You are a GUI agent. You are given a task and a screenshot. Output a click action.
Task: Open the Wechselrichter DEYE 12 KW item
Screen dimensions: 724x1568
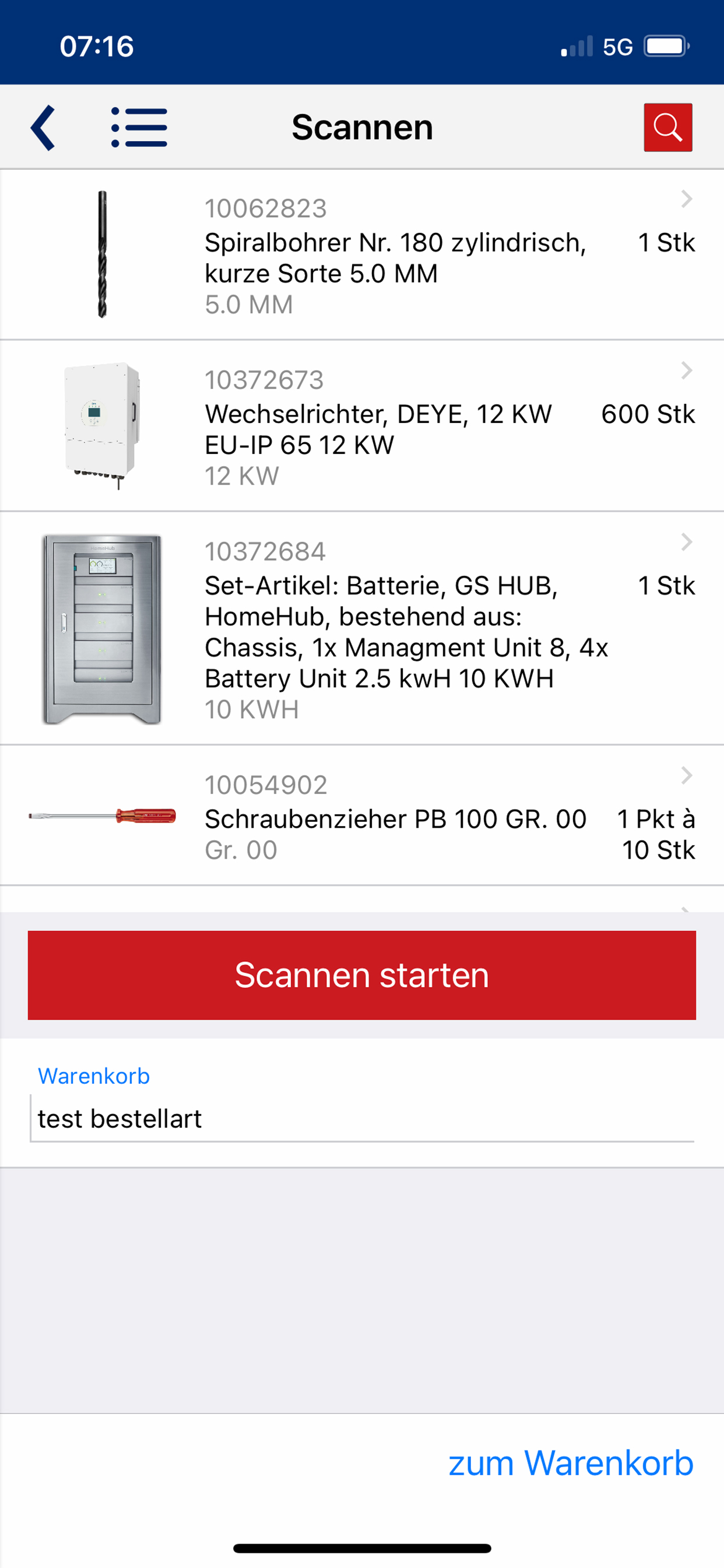(x=362, y=426)
